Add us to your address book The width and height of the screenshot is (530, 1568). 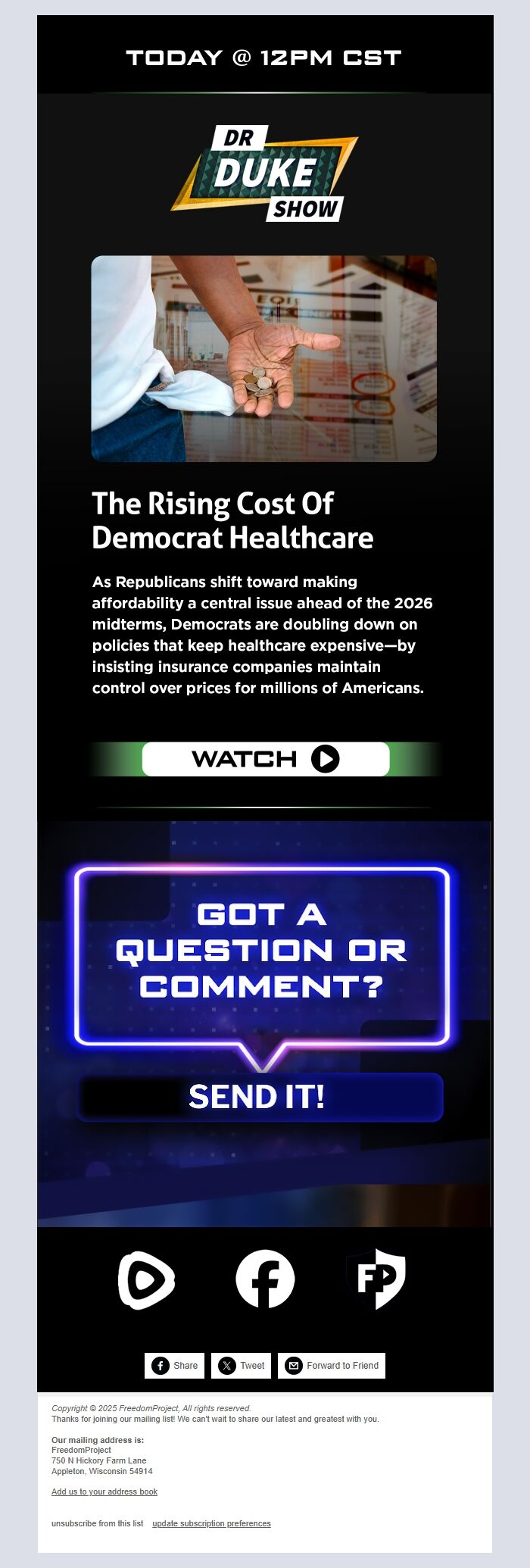[104, 1491]
